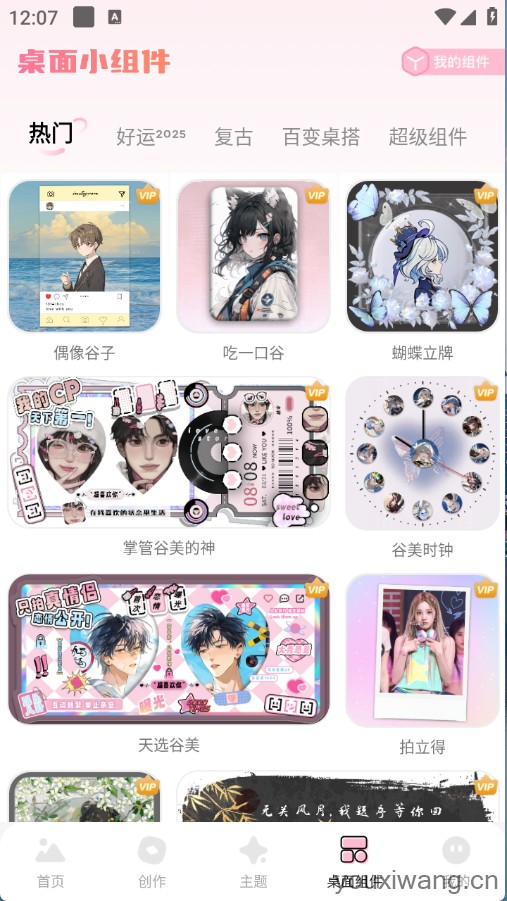This screenshot has height=901, width=507.
Task: Switch to the 创作 tab
Action: 152,862
